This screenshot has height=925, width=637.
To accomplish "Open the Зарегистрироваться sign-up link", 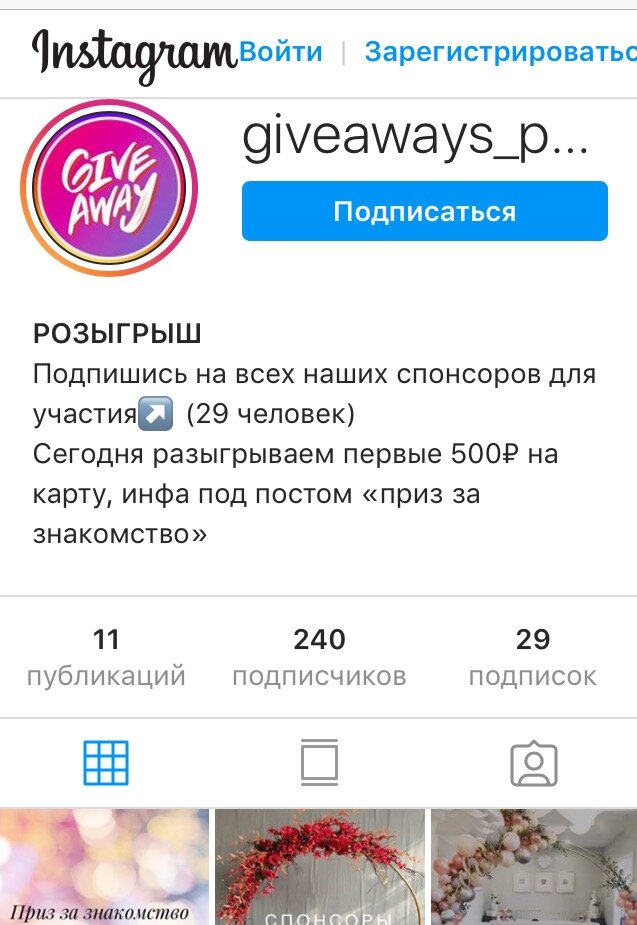I will 500,52.
